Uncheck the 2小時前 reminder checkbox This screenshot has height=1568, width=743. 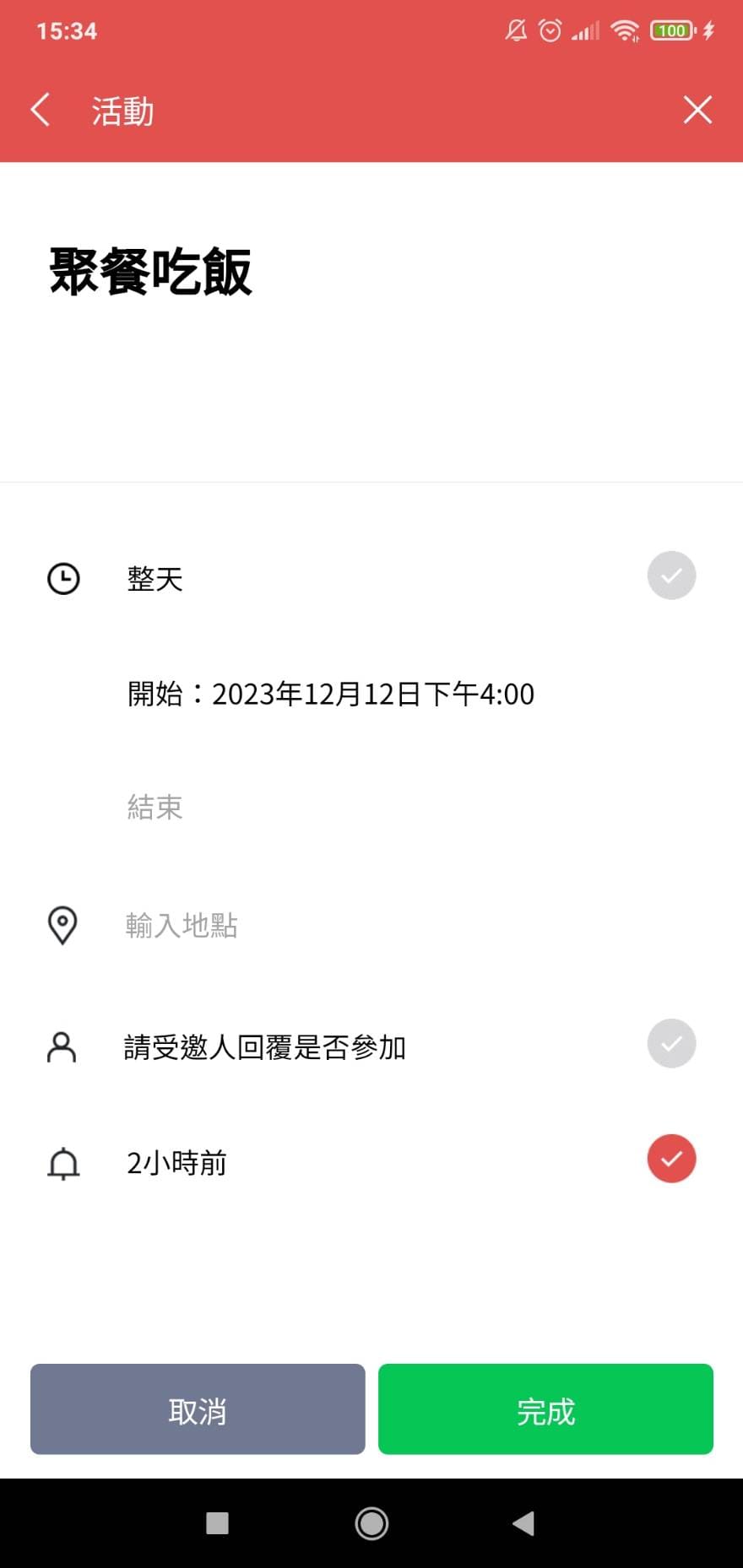click(x=671, y=1159)
